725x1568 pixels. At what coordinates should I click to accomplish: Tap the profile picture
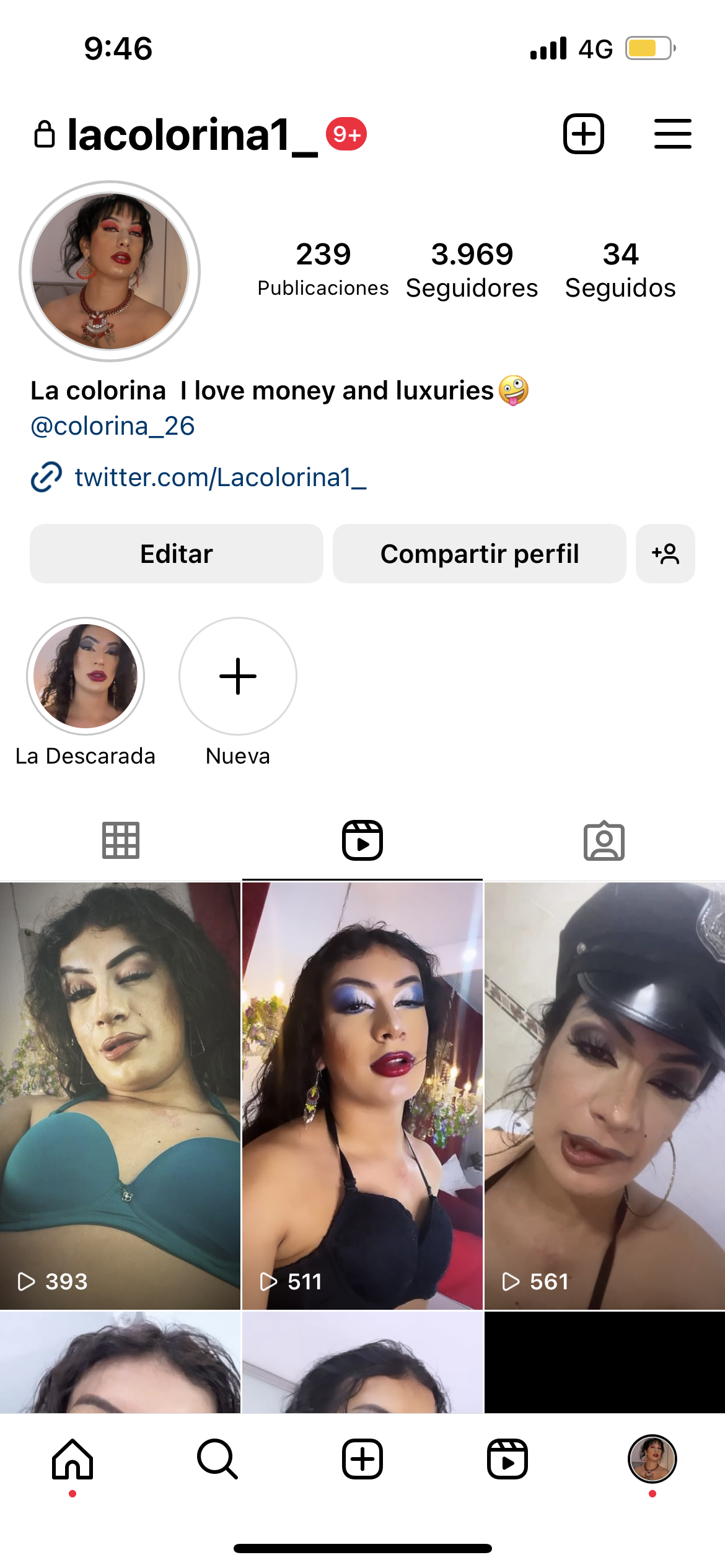point(110,271)
